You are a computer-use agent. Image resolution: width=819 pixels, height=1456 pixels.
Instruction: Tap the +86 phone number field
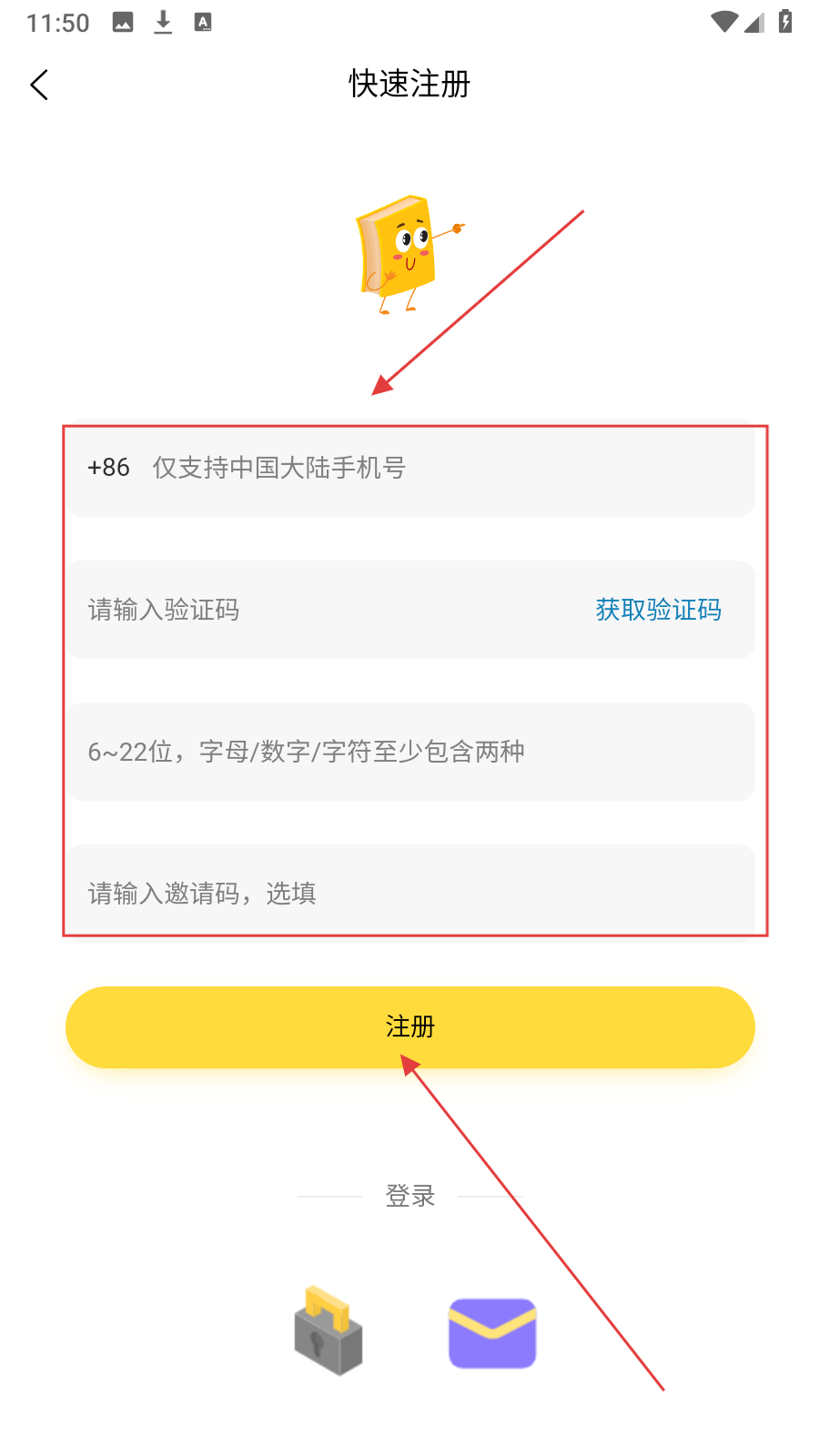pyautogui.click(x=410, y=468)
